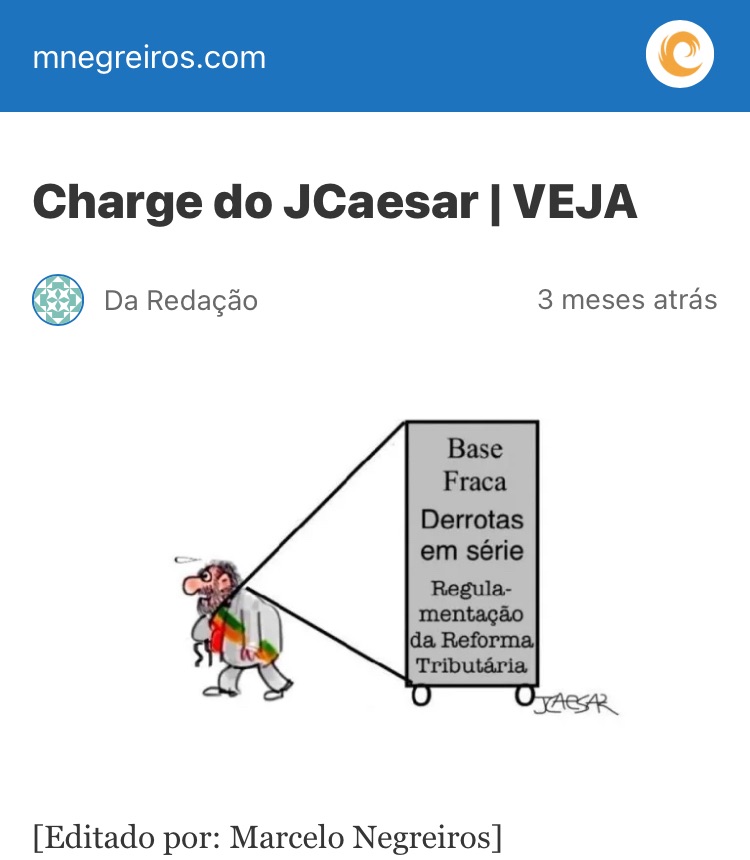Open the mnegreiros.com site link
Screen dimensions: 750x860
[x=149, y=57]
